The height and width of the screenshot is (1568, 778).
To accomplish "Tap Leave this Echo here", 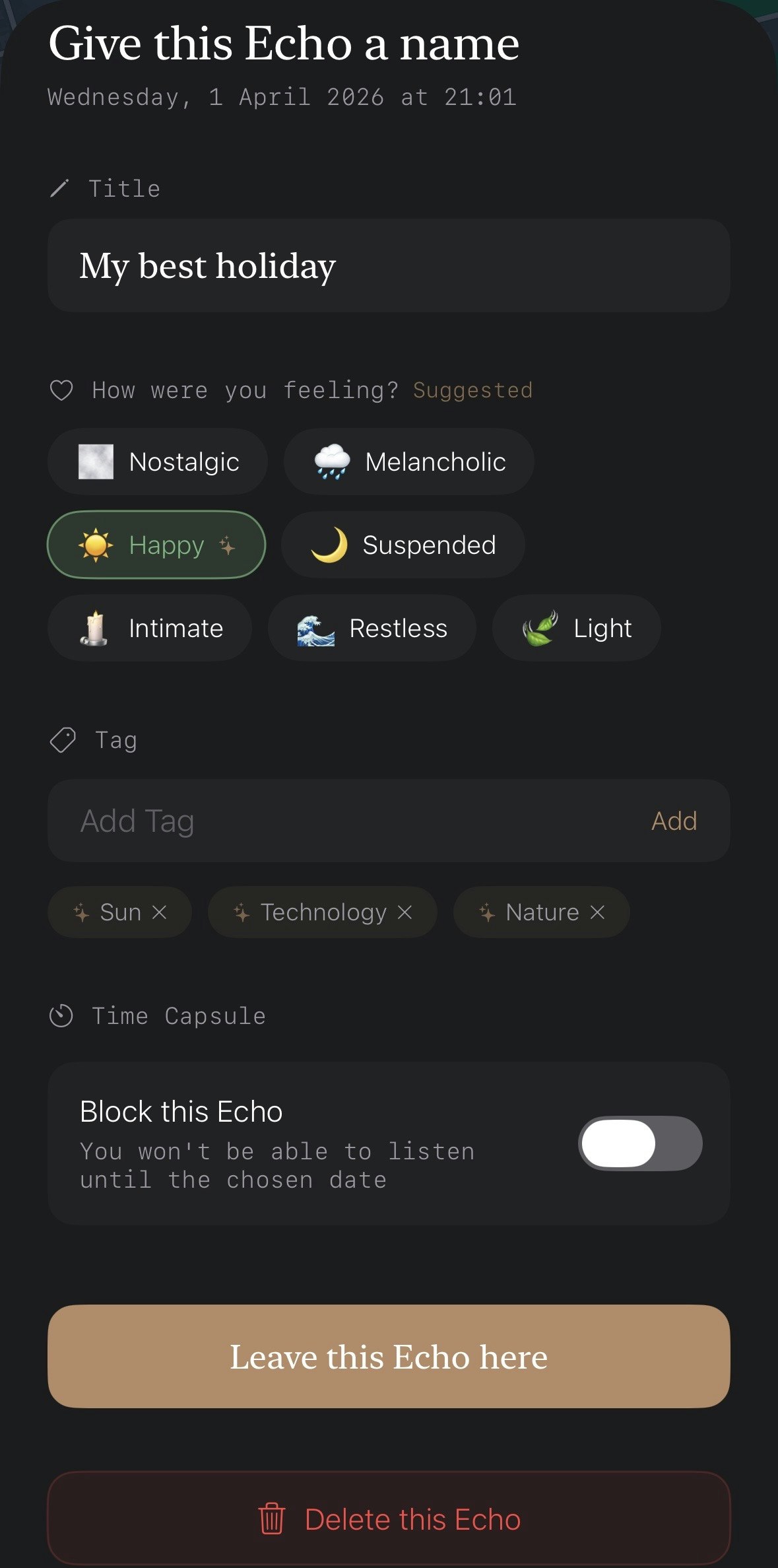I will pyautogui.click(x=389, y=1356).
